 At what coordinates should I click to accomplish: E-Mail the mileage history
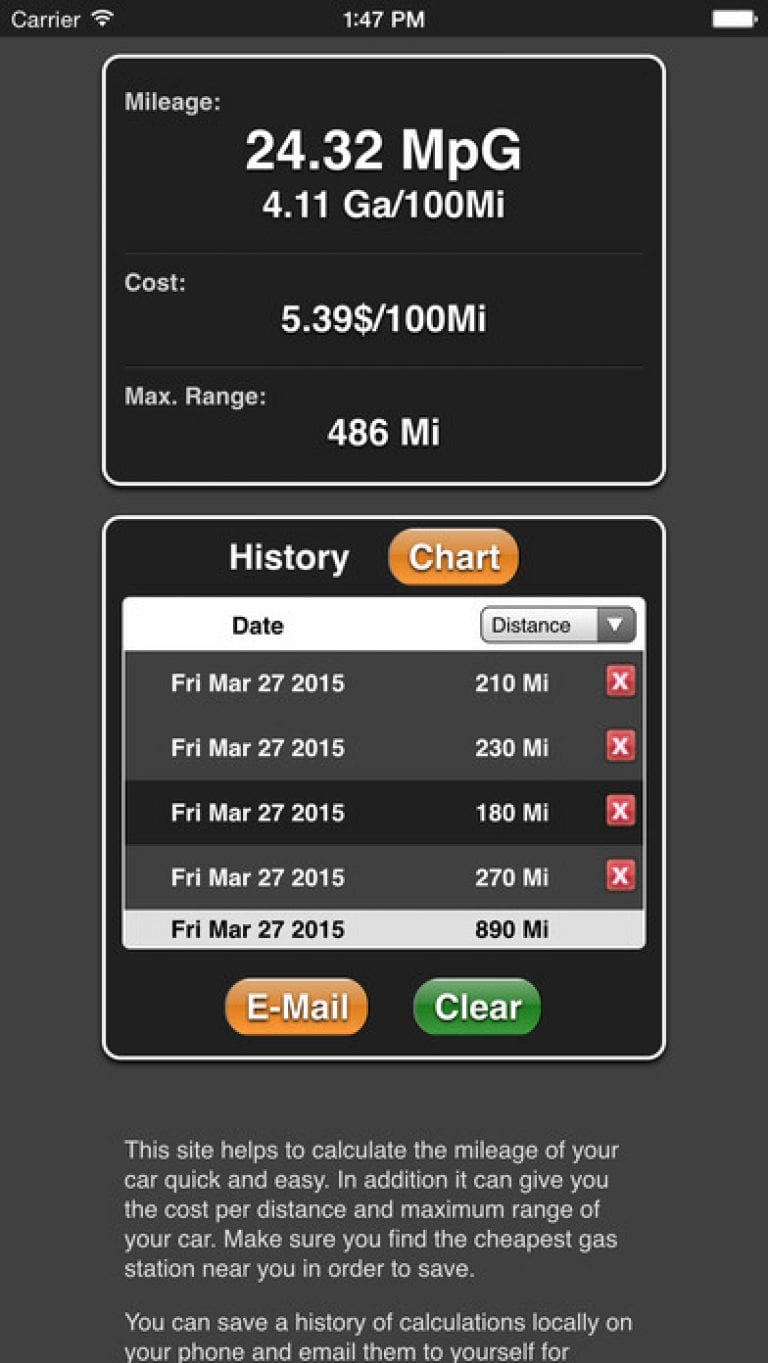point(296,1006)
